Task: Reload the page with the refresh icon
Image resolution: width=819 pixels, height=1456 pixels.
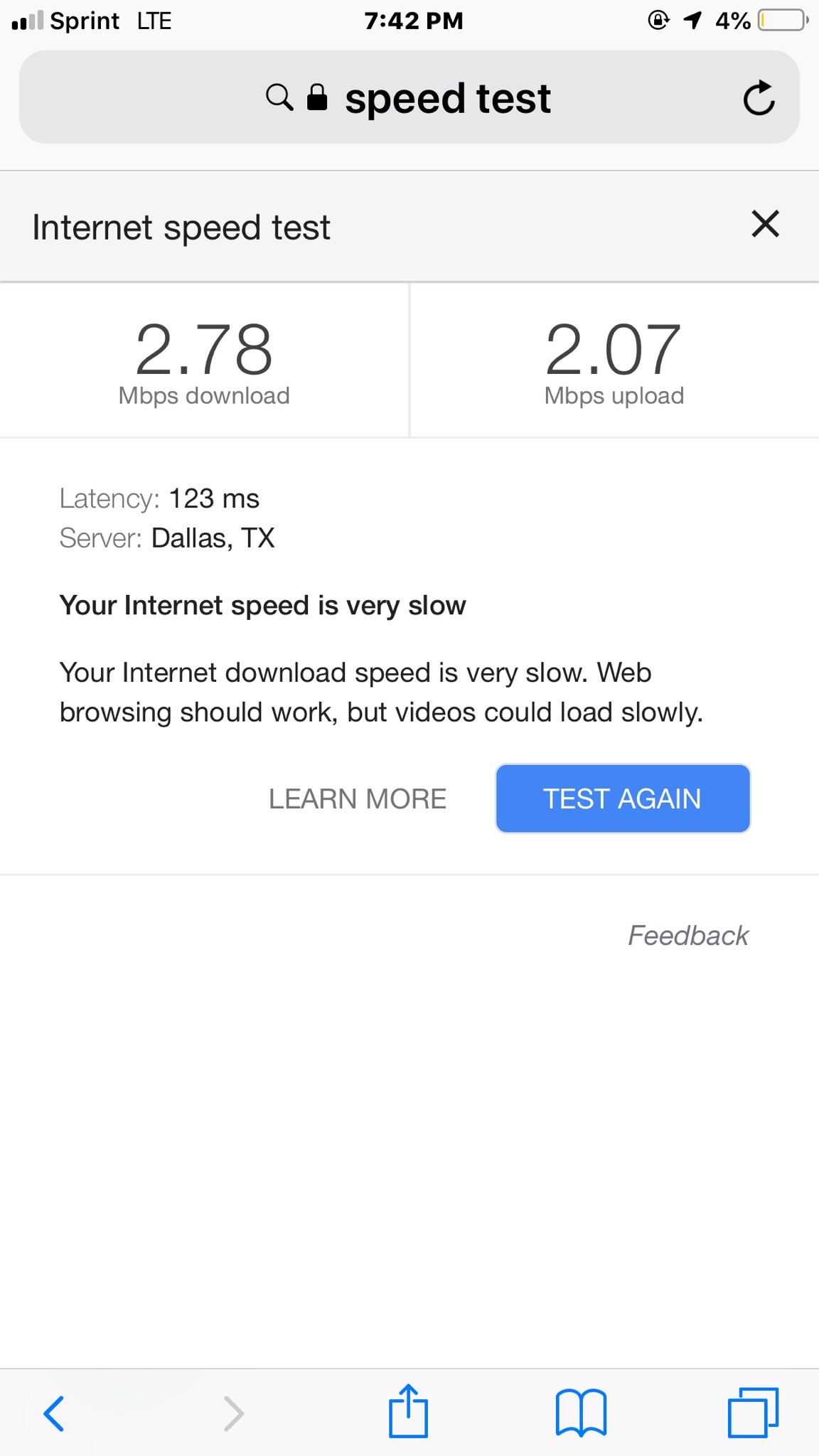Action: [x=758, y=98]
